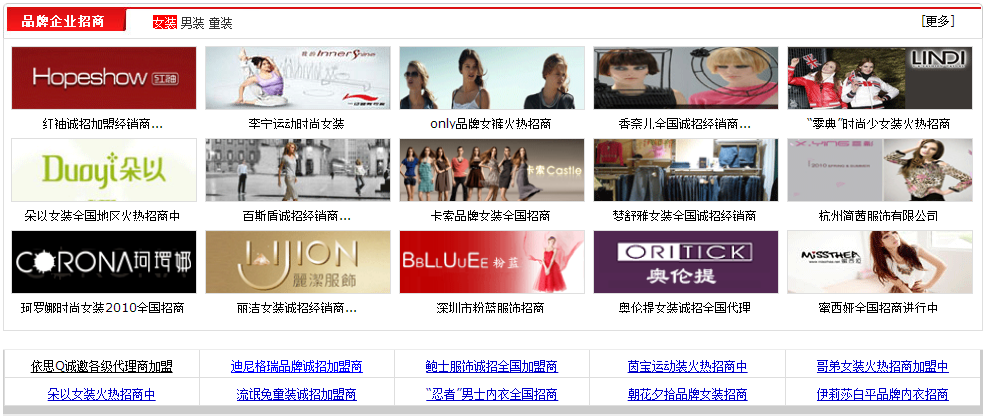Open link 茵宝运动装火热招商中
This screenshot has width=987, height=418.
687,367
